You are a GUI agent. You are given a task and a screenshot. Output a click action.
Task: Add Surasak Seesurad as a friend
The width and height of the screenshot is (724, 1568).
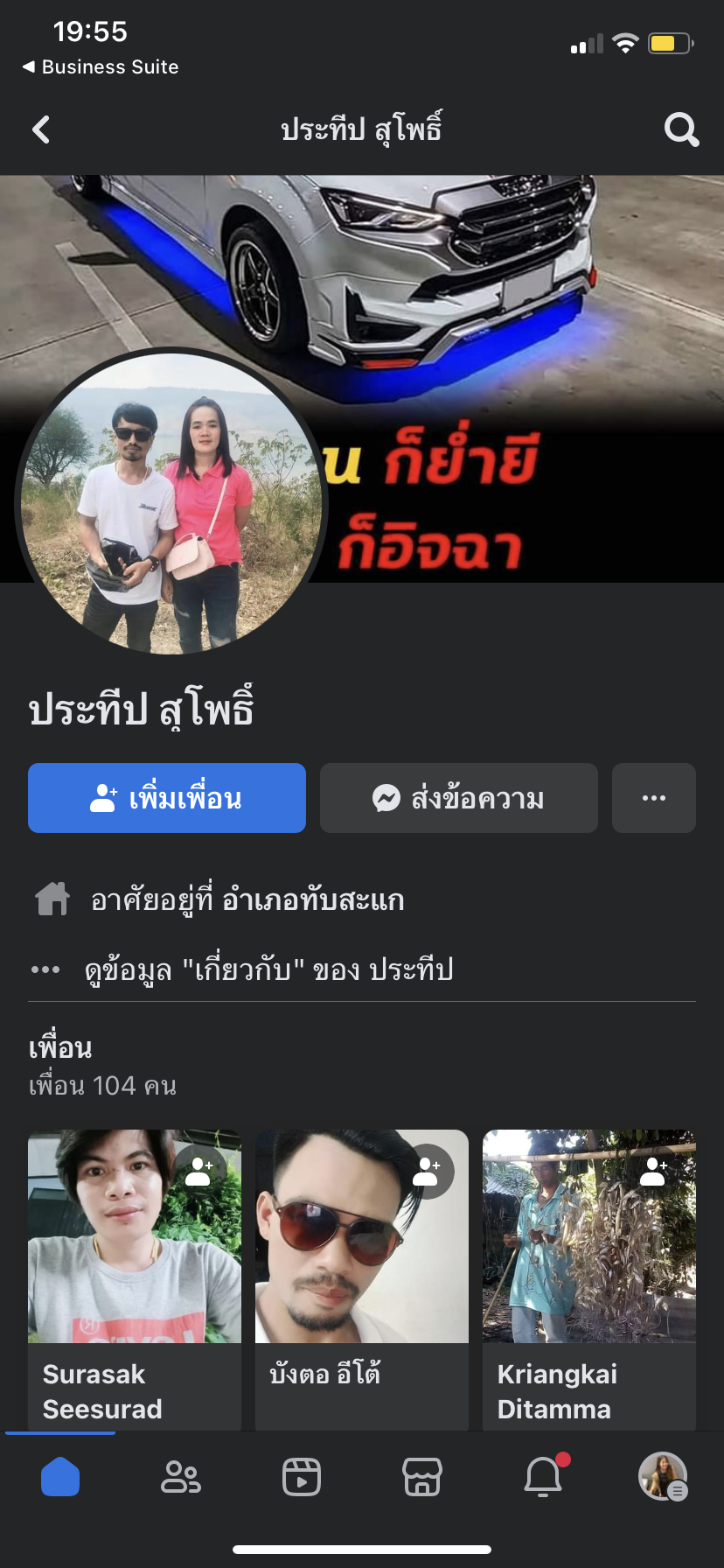click(200, 1170)
